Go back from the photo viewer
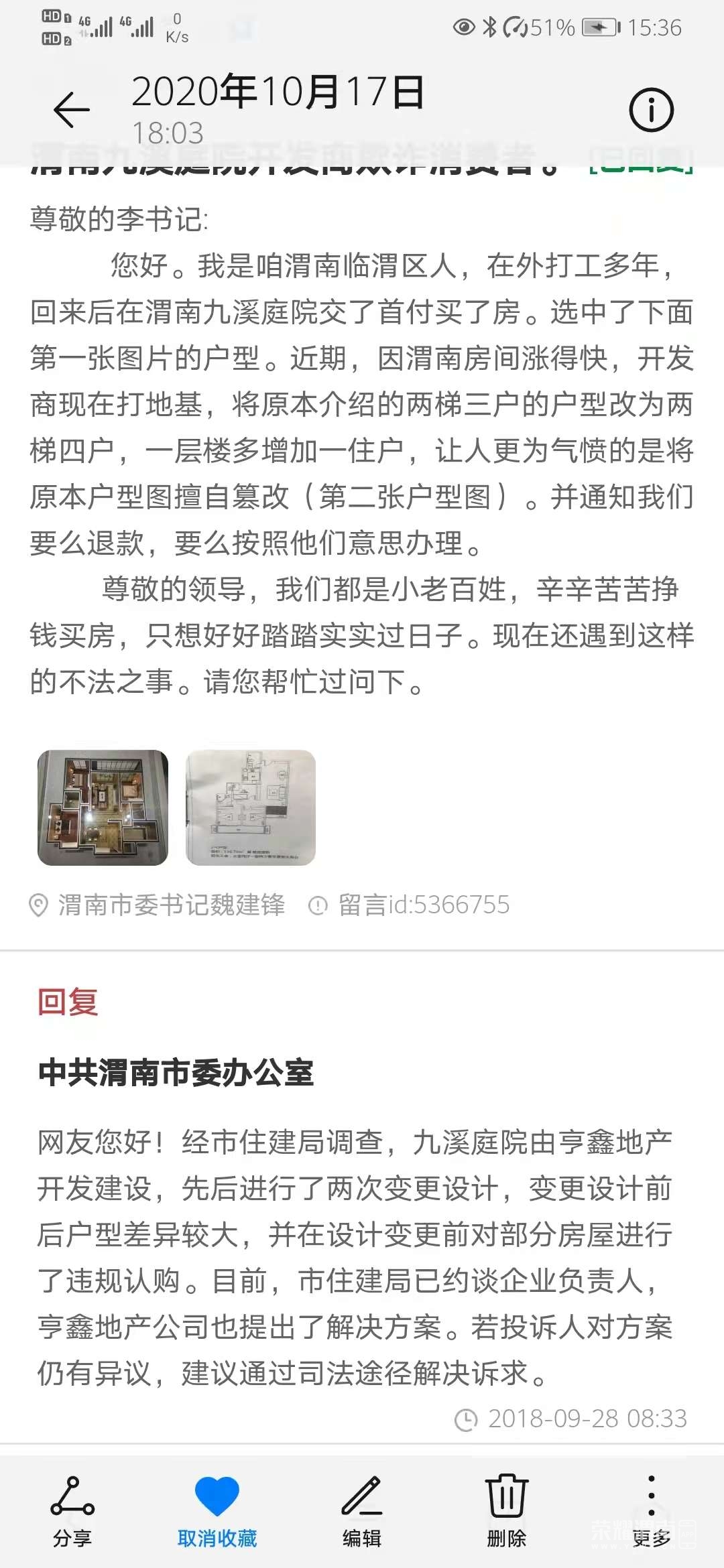724x1568 pixels. pos(71,109)
